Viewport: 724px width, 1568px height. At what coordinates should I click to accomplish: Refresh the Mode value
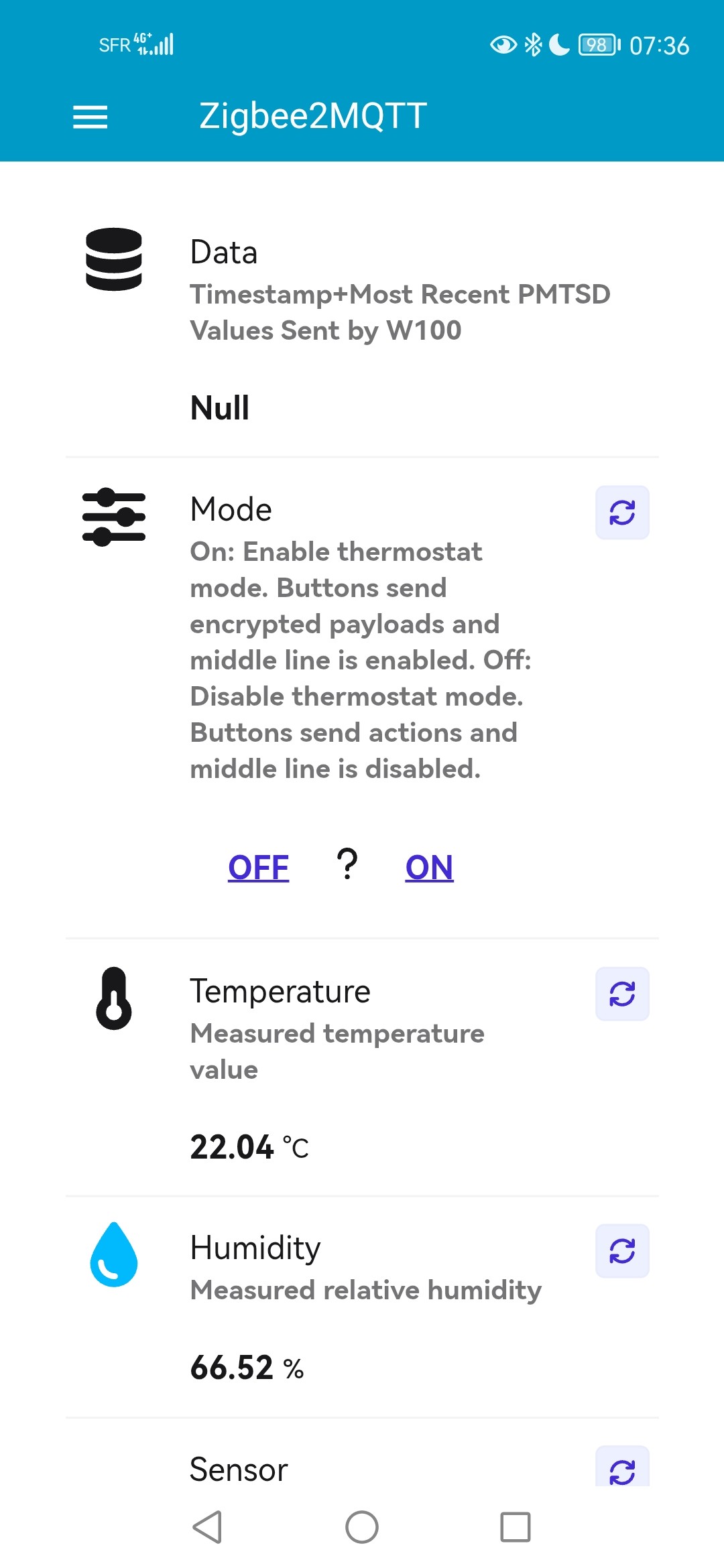(x=622, y=513)
